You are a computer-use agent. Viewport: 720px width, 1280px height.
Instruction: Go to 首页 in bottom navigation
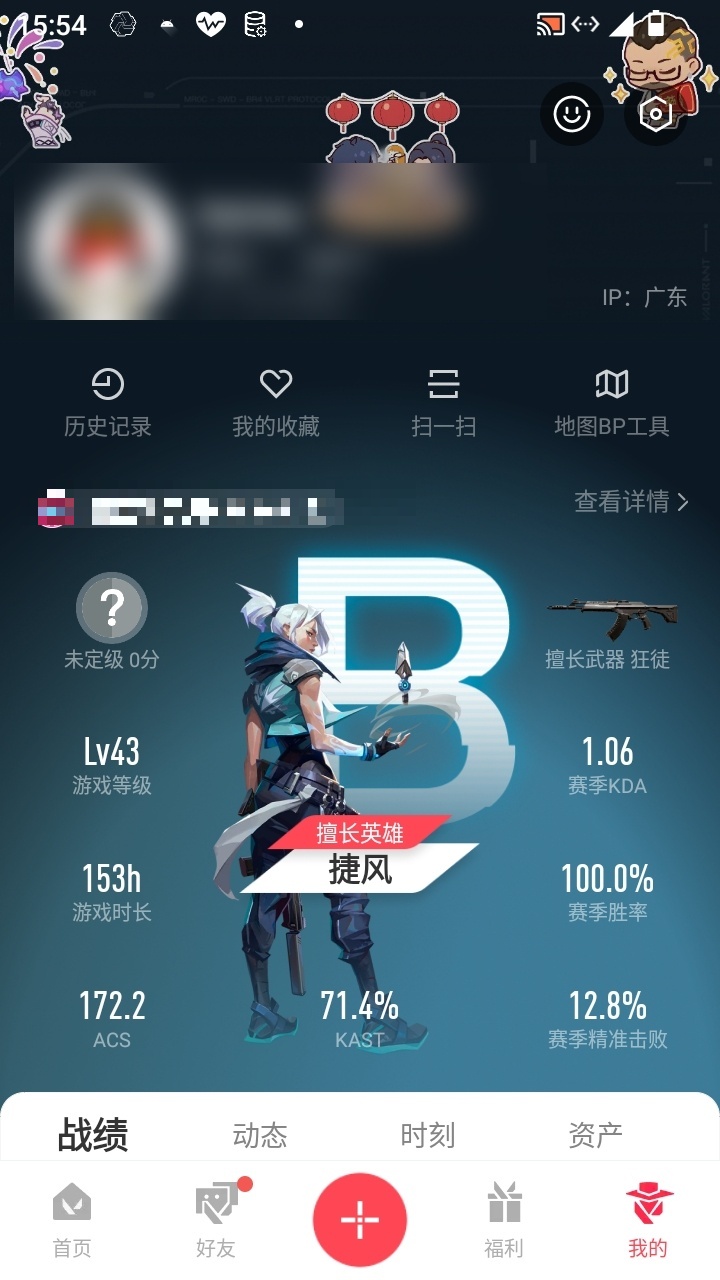(x=72, y=1220)
